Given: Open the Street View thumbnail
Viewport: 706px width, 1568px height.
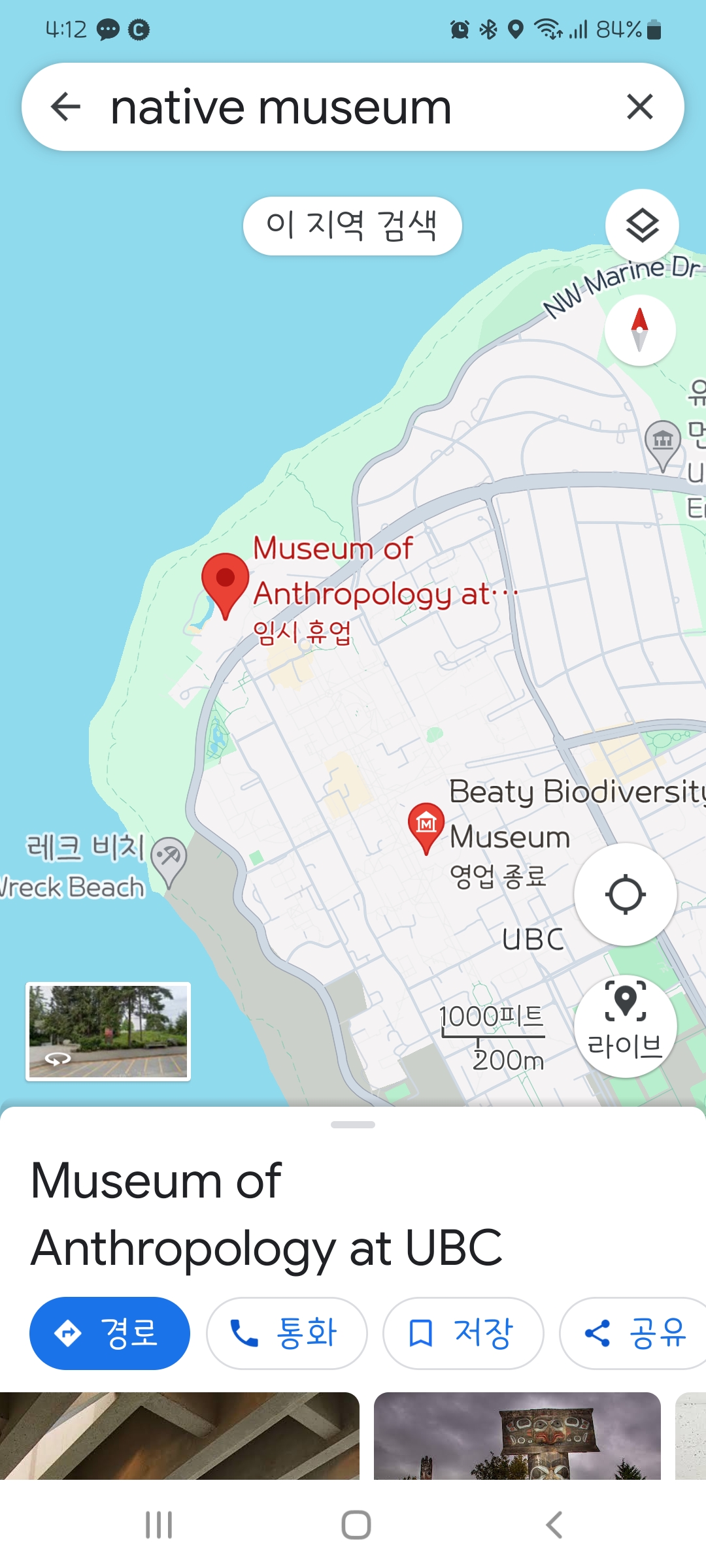Looking at the screenshot, I should point(108,1032).
